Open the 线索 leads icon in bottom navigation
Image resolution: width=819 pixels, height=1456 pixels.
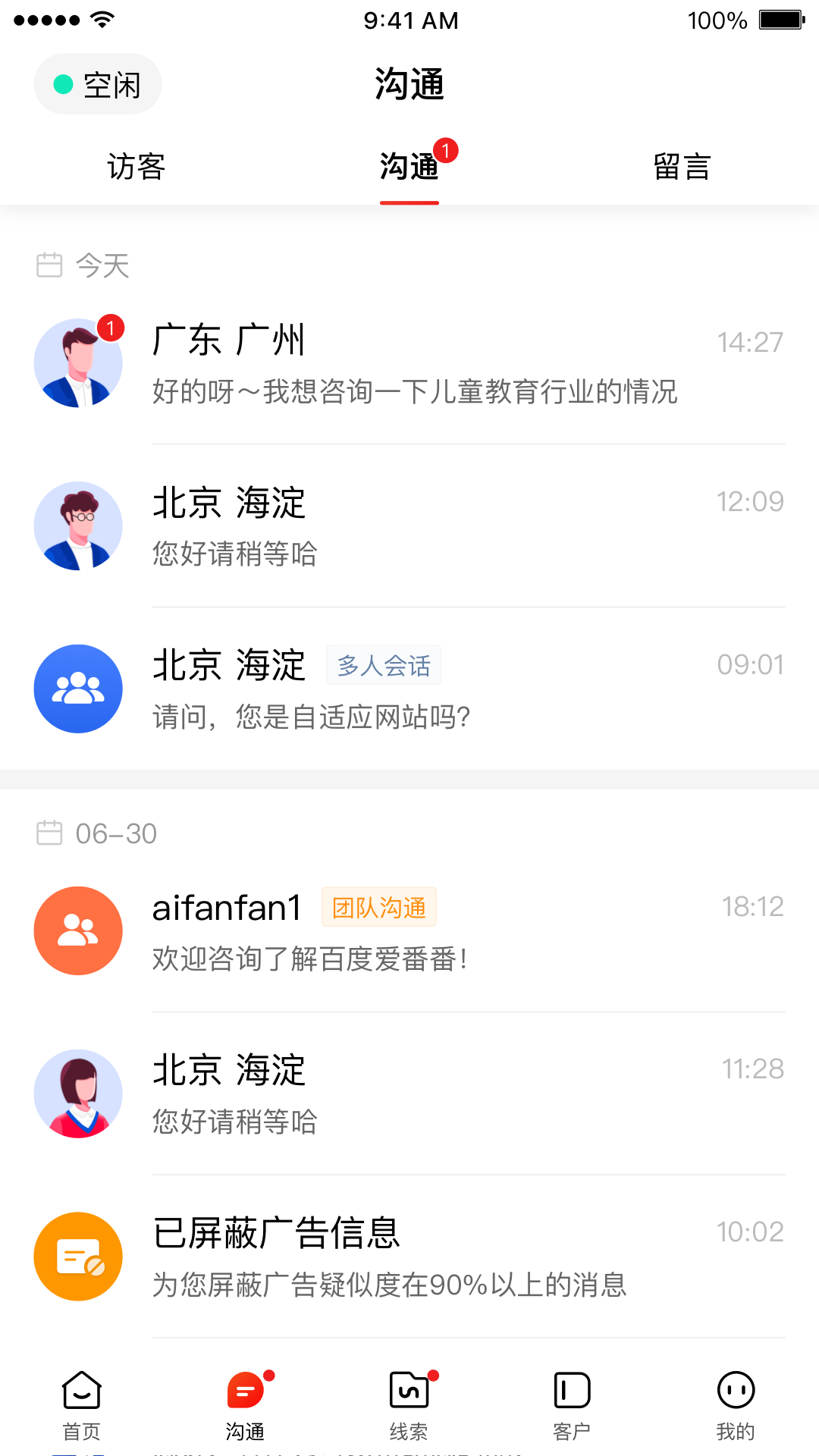coord(409,1390)
